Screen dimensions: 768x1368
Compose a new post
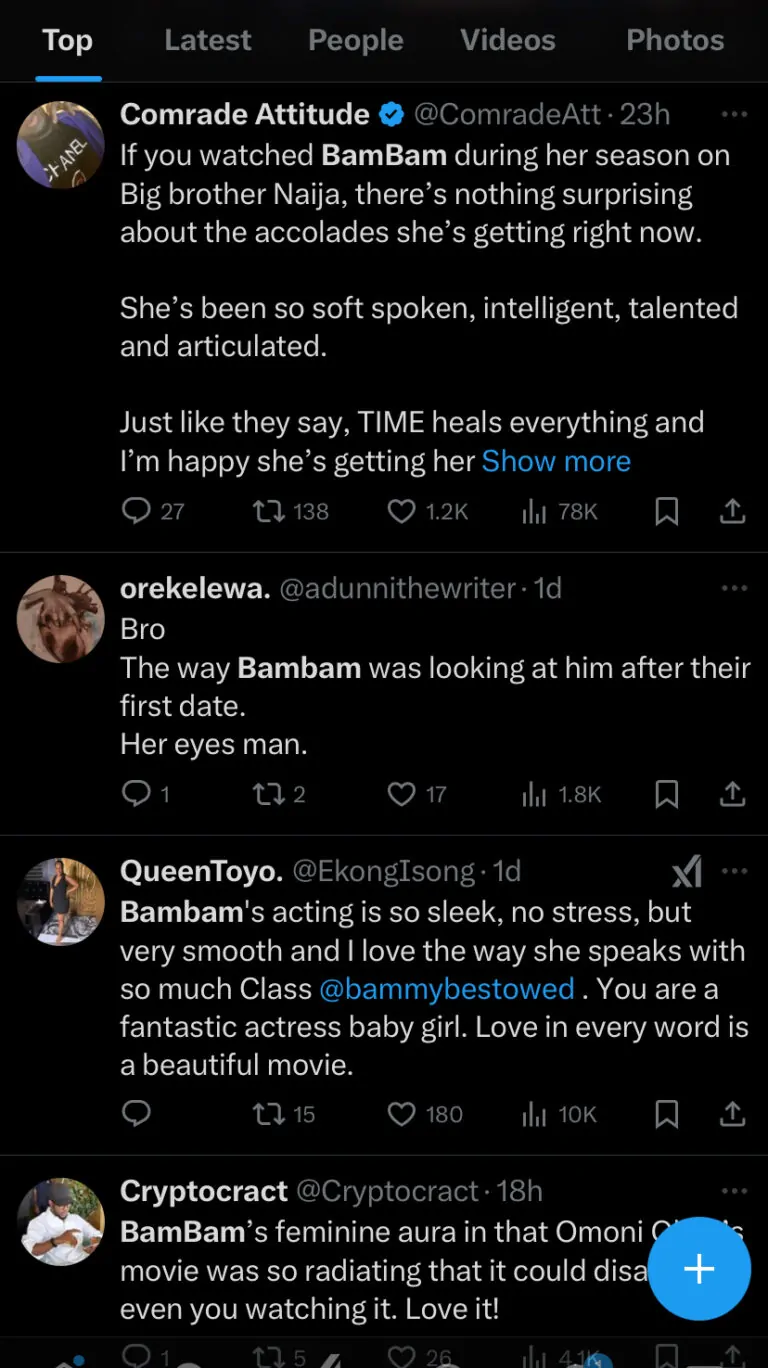click(699, 1270)
